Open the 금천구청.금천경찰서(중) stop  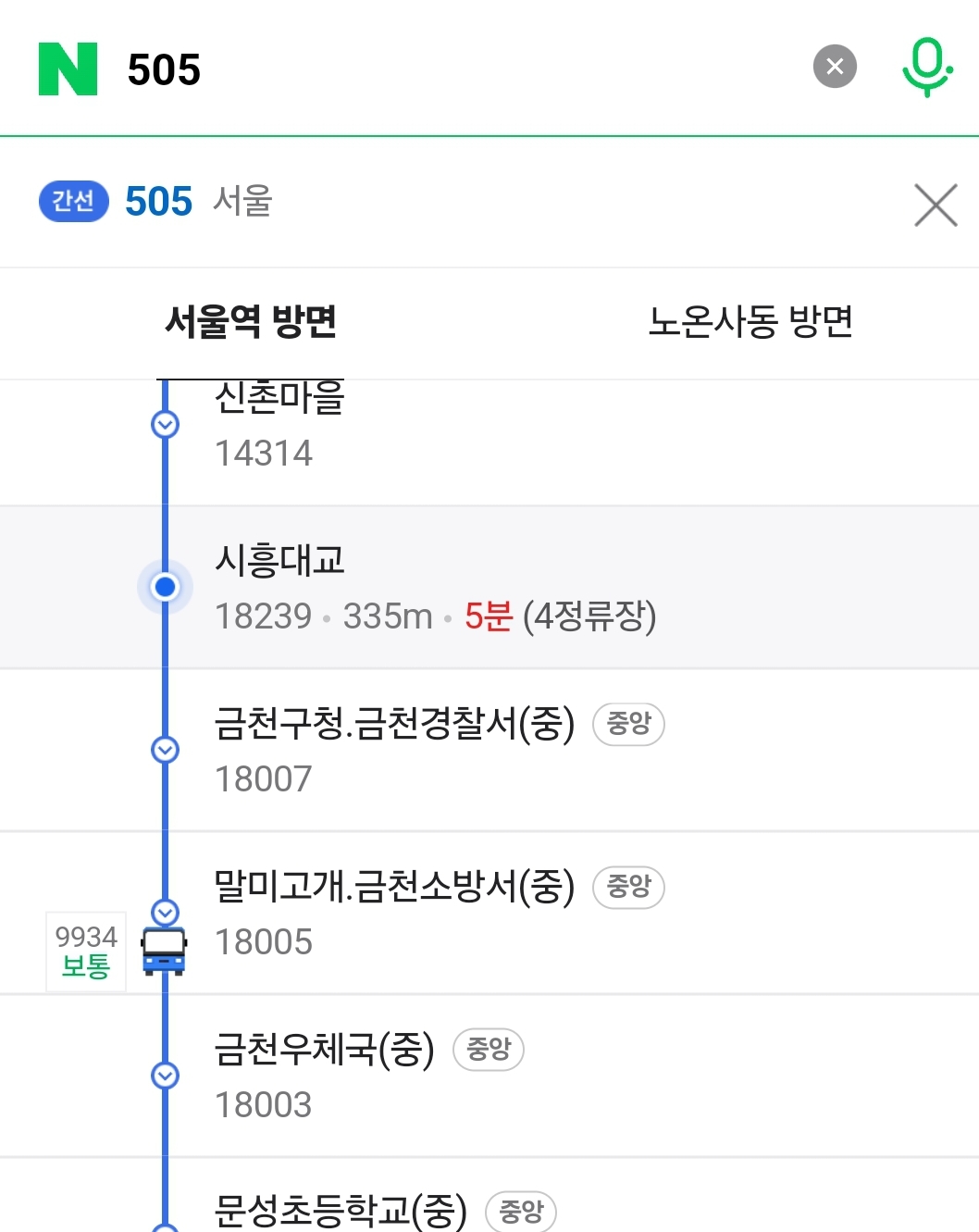pos(489,750)
